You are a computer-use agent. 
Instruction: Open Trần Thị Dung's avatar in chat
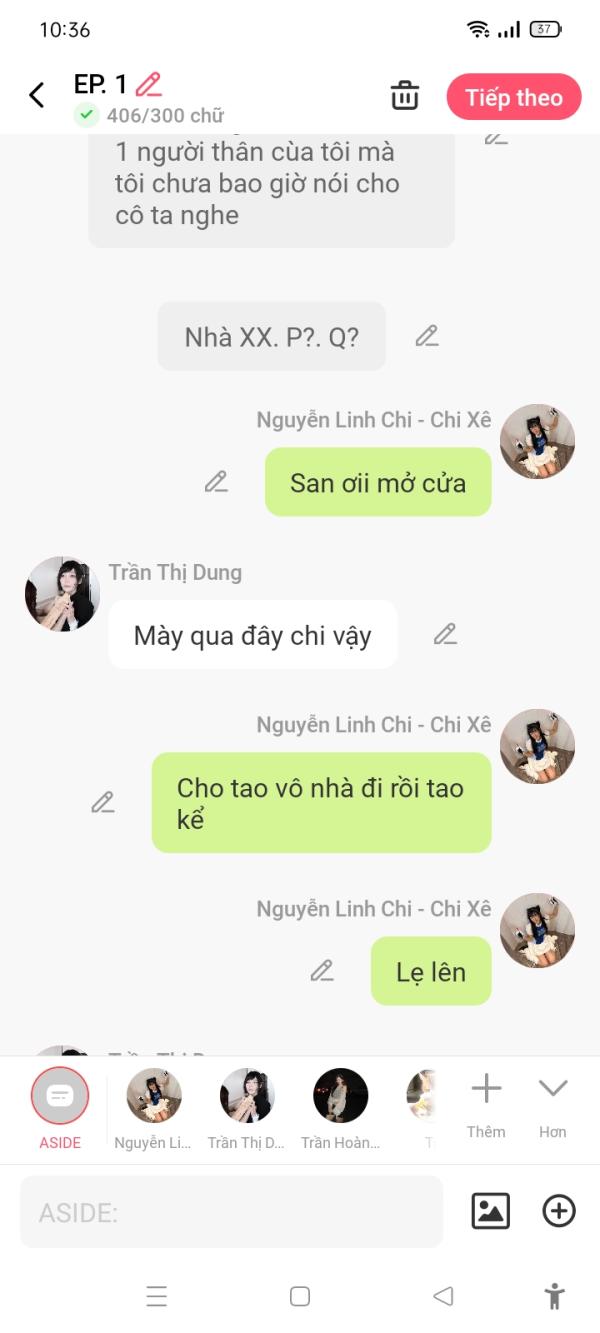coord(62,594)
